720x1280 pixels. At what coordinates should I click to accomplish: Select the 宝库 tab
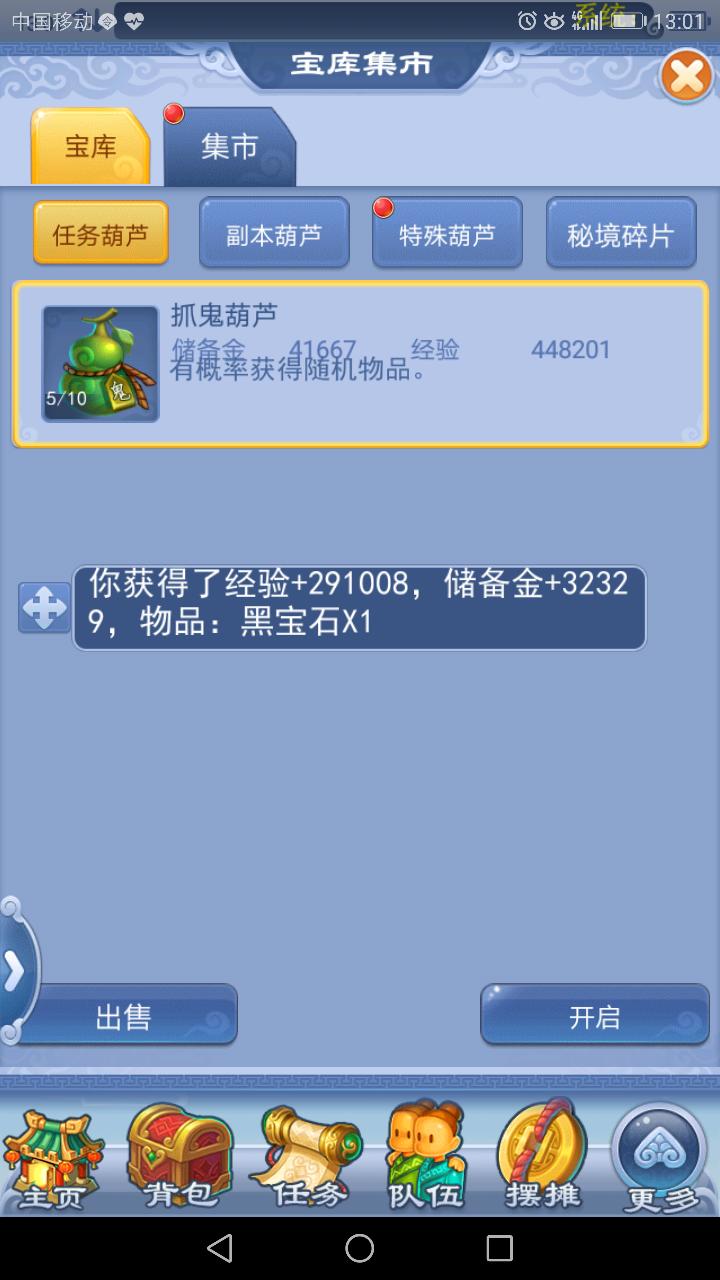(x=91, y=148)
